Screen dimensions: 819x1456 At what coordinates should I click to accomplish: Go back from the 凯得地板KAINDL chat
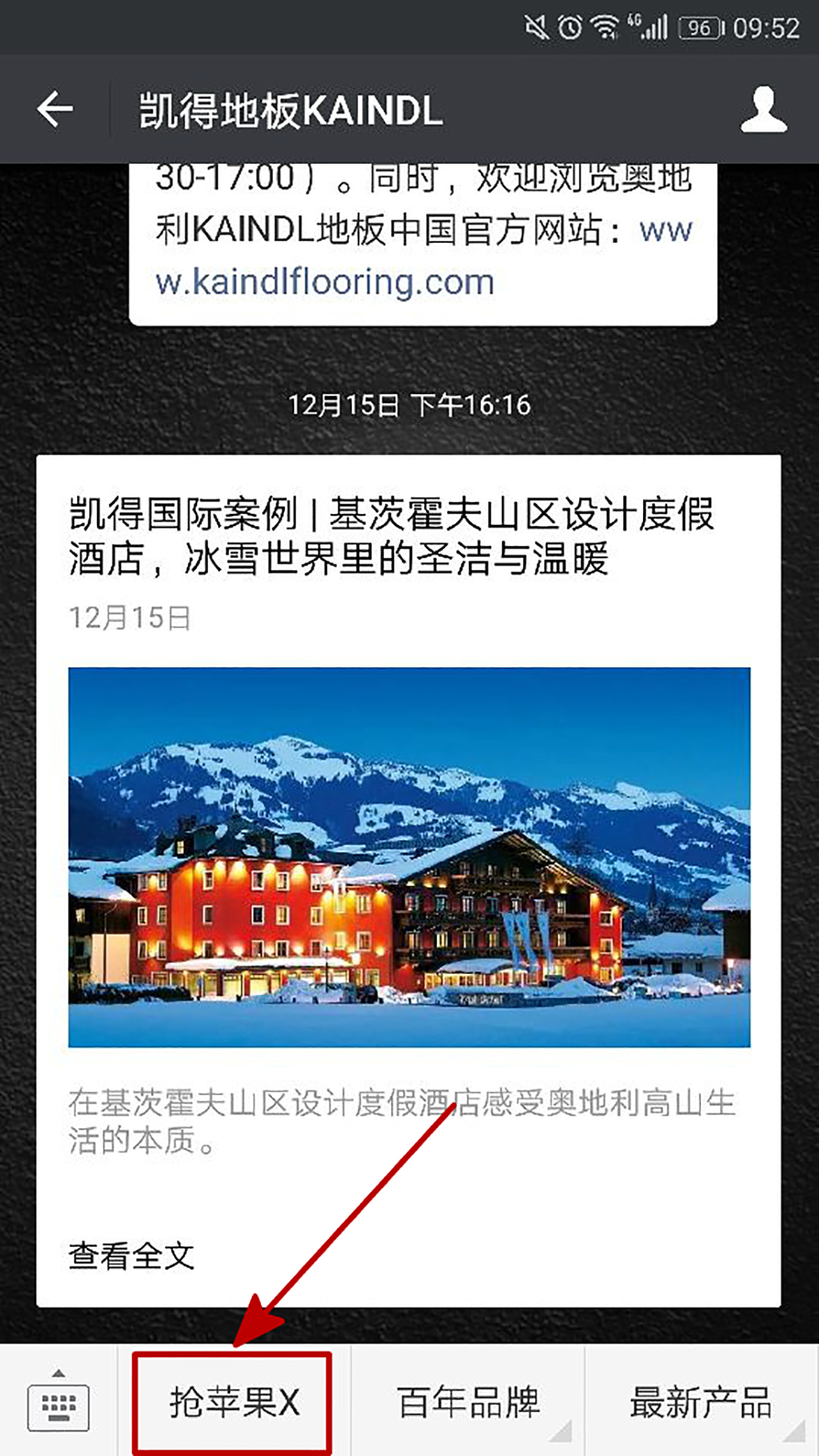[55, 110]
